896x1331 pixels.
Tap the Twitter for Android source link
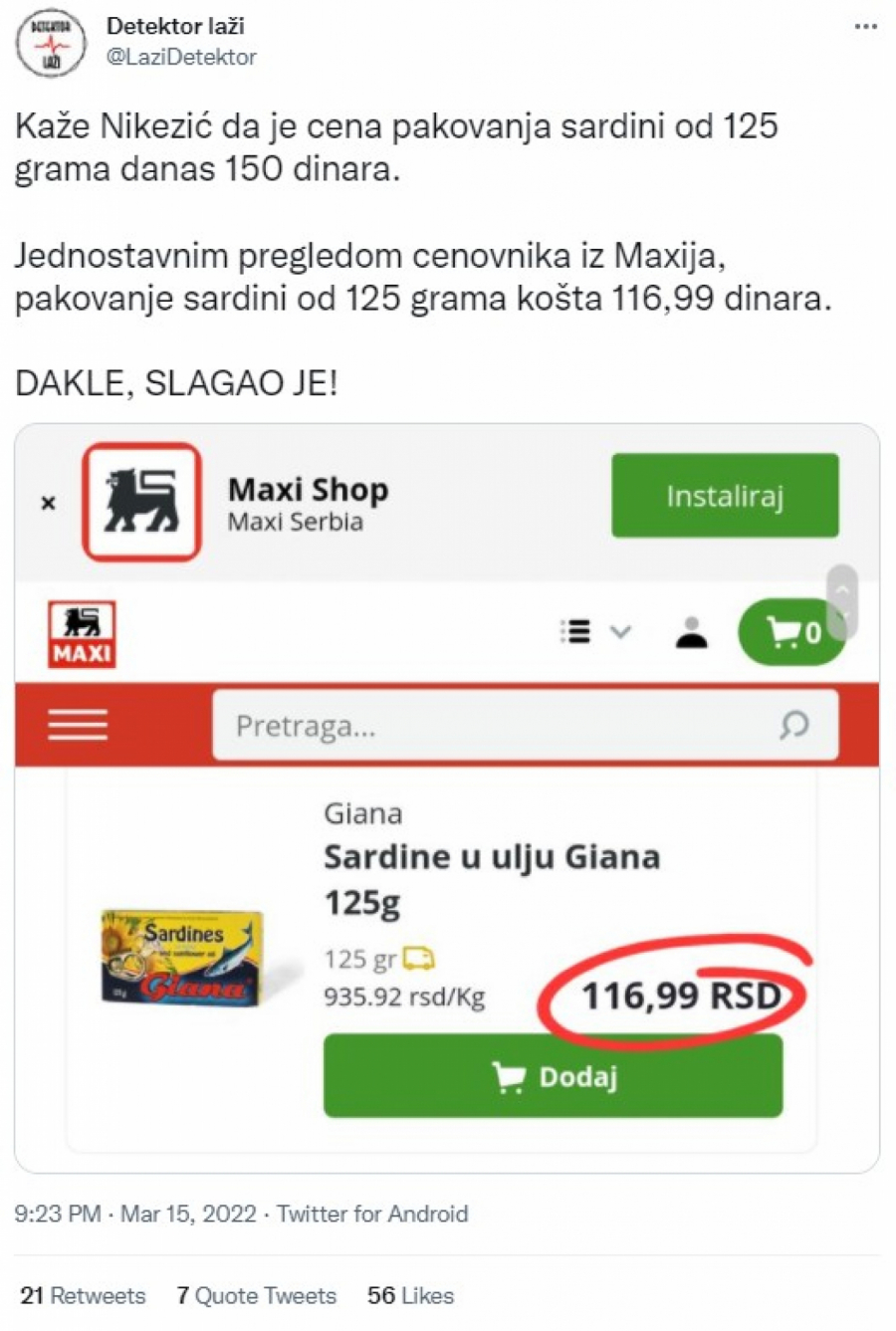click(372, 1214)
